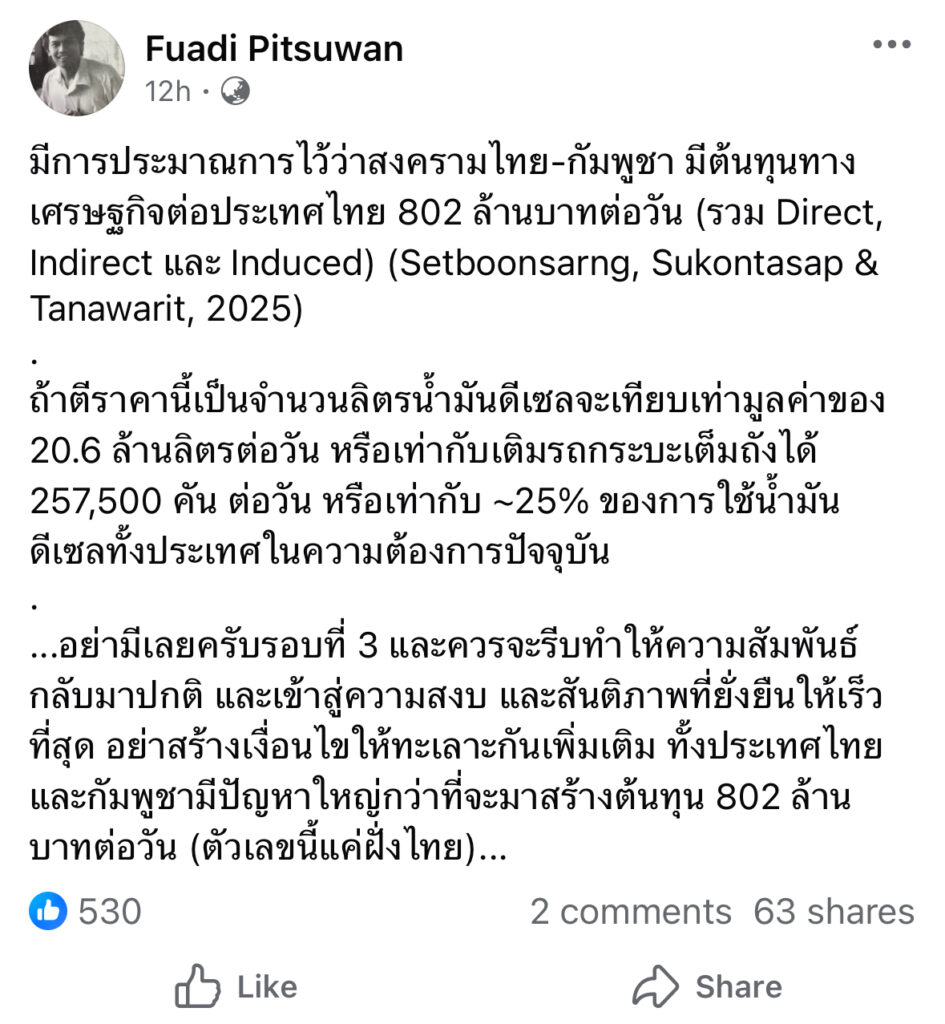The height and width of the screenshot is (1024, 945).
Task: Like this post
Action: 236,986
